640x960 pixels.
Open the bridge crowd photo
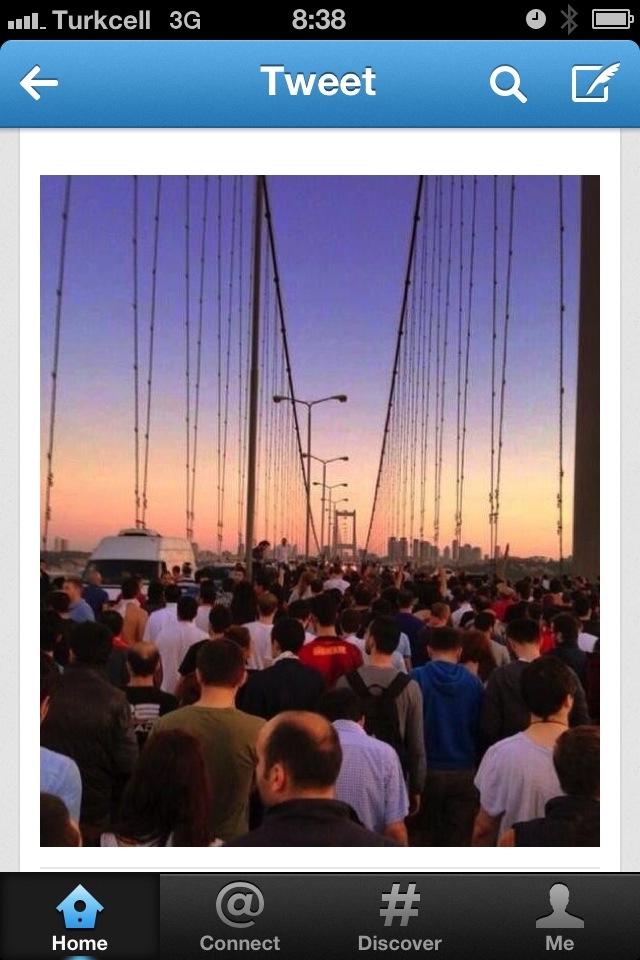320,510
